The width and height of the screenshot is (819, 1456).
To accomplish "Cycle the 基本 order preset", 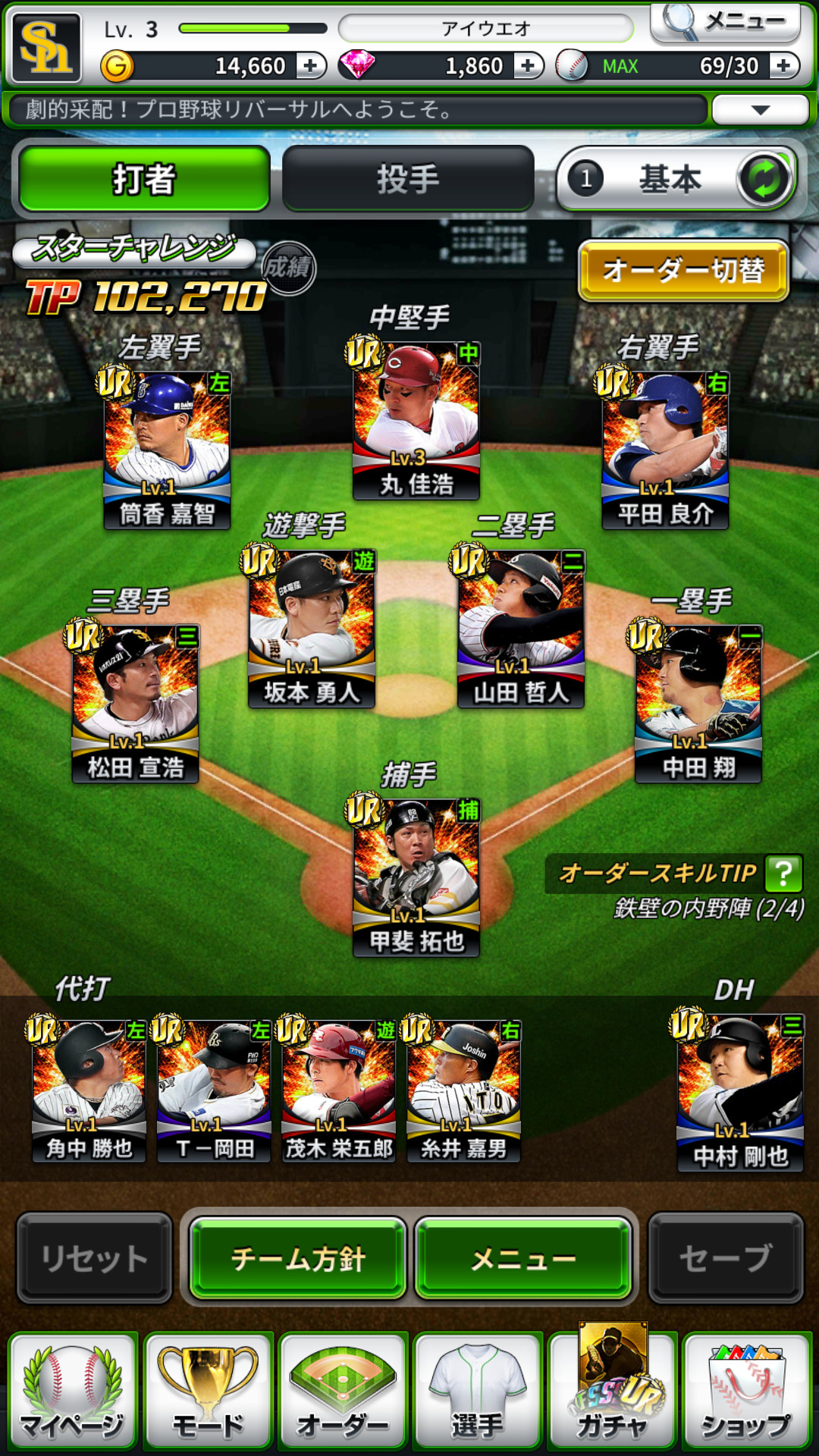I will [x=764, y=180].
